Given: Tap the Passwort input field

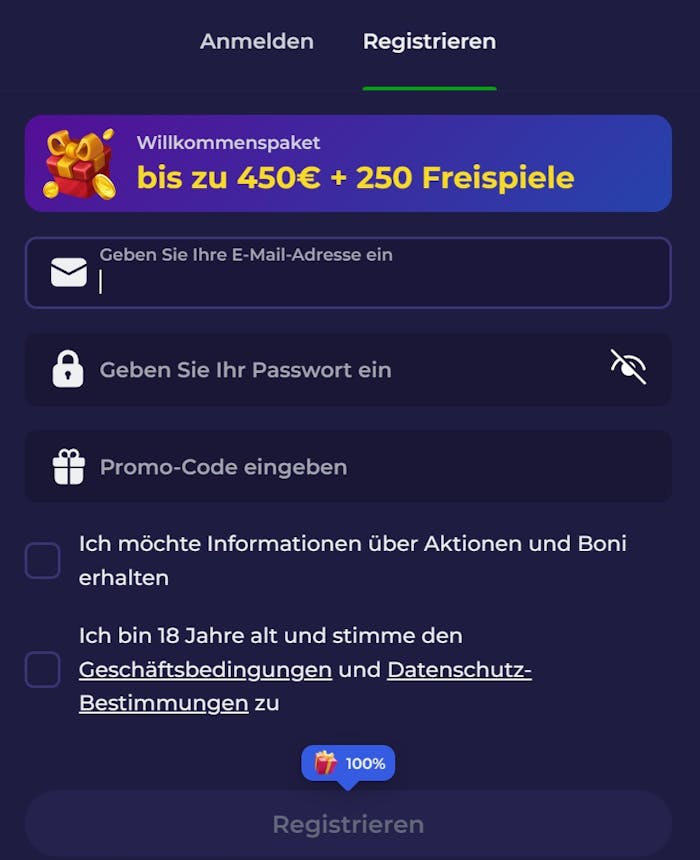Looking at the screenshot, I should point(330,370).
